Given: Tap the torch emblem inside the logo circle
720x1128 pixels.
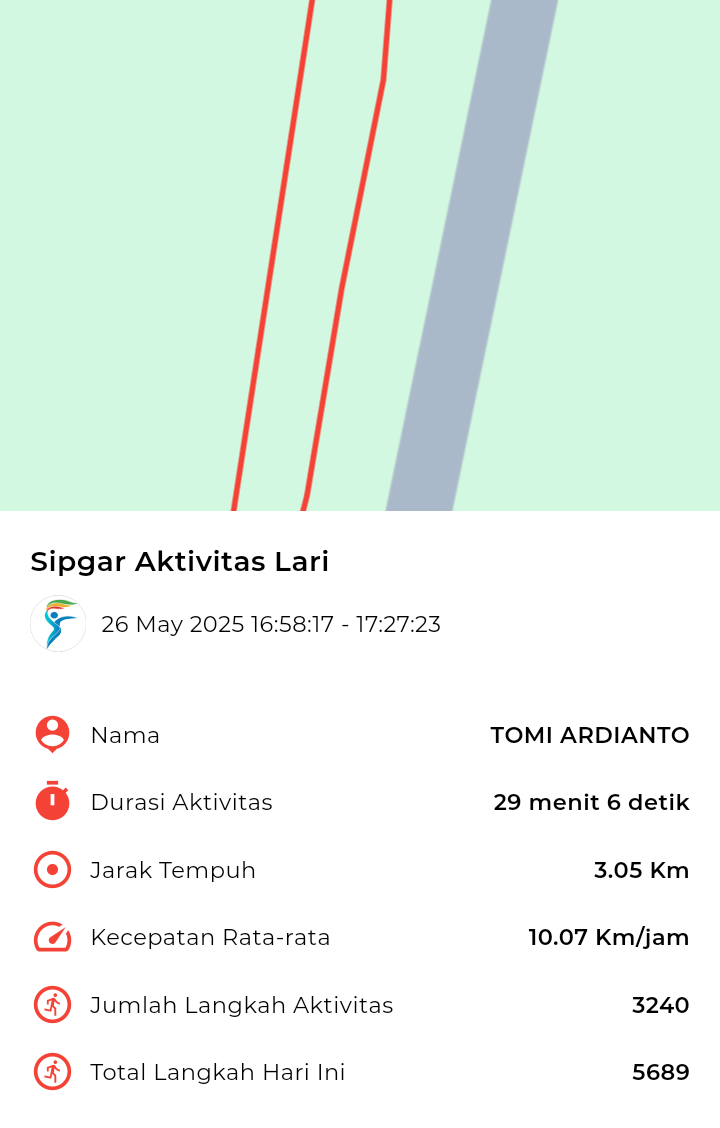Looking at the screenshot, I should coord(58,623).
